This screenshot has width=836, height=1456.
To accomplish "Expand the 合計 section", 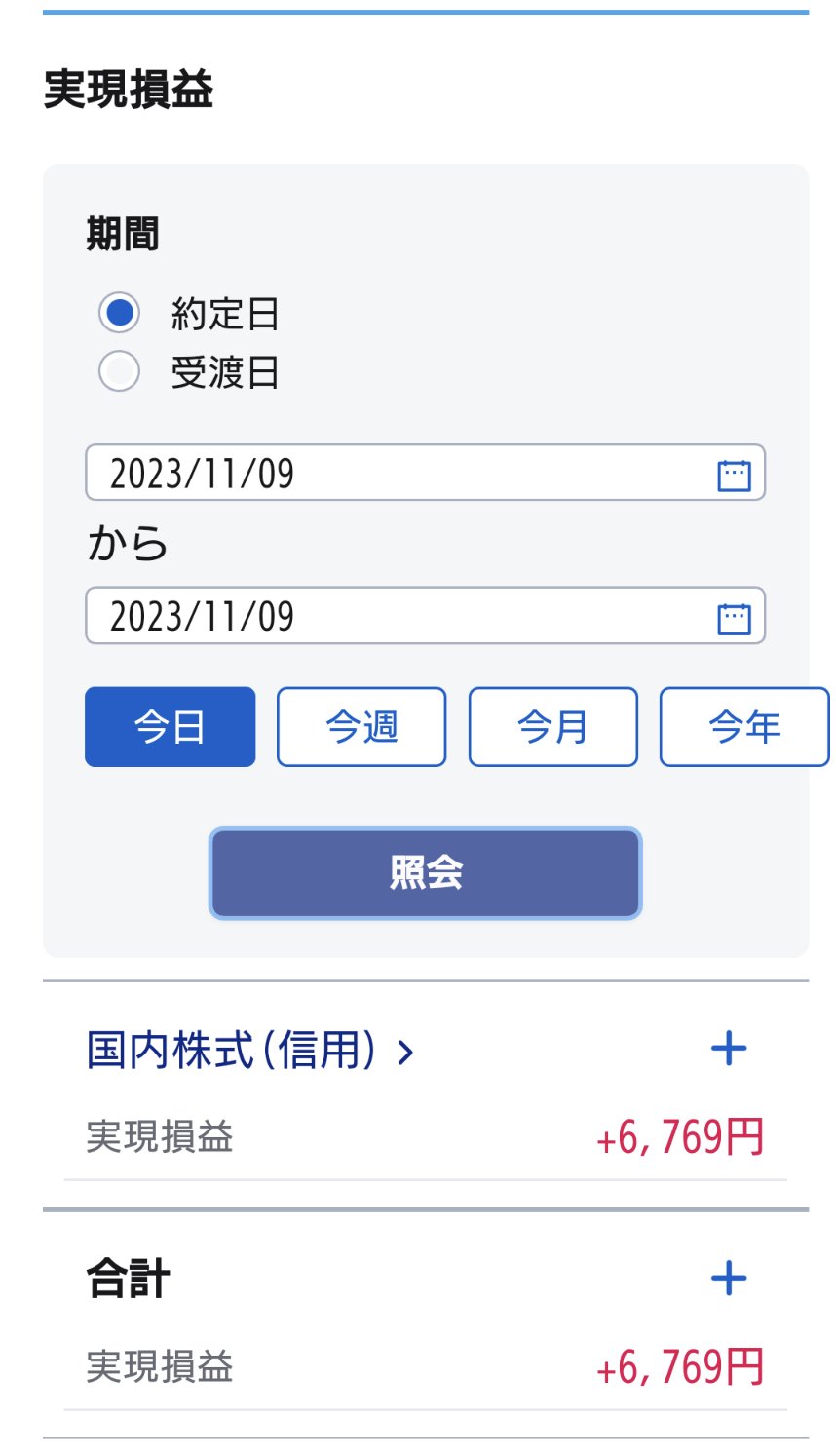I will (x=729, y=1279).
